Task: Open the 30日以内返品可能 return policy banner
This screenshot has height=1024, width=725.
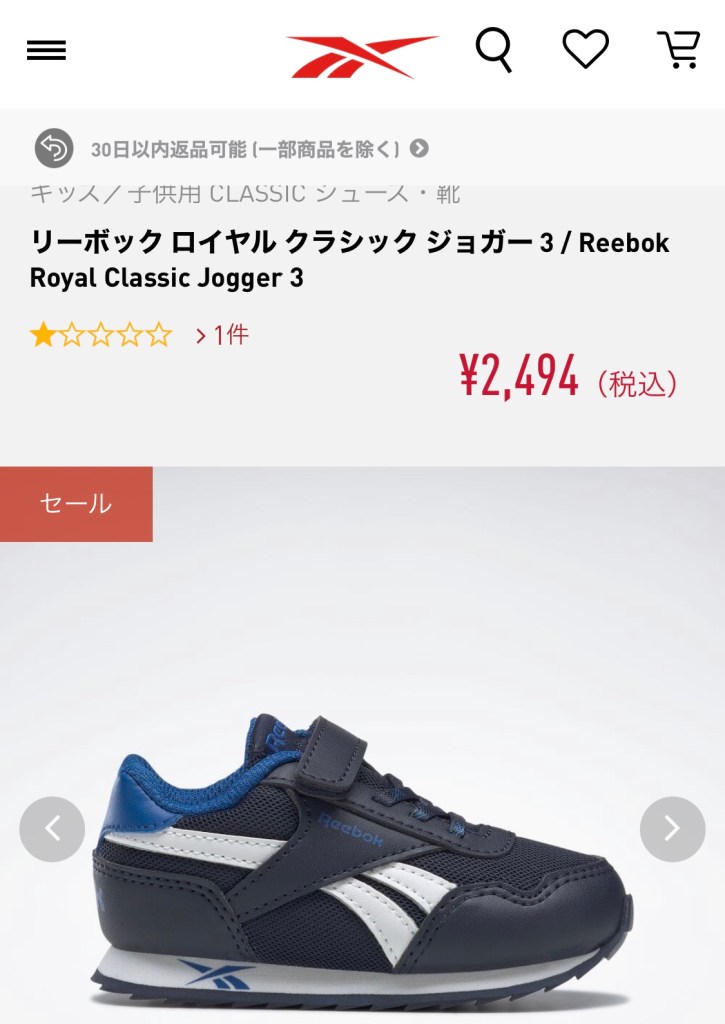Action: click(232, 149)
